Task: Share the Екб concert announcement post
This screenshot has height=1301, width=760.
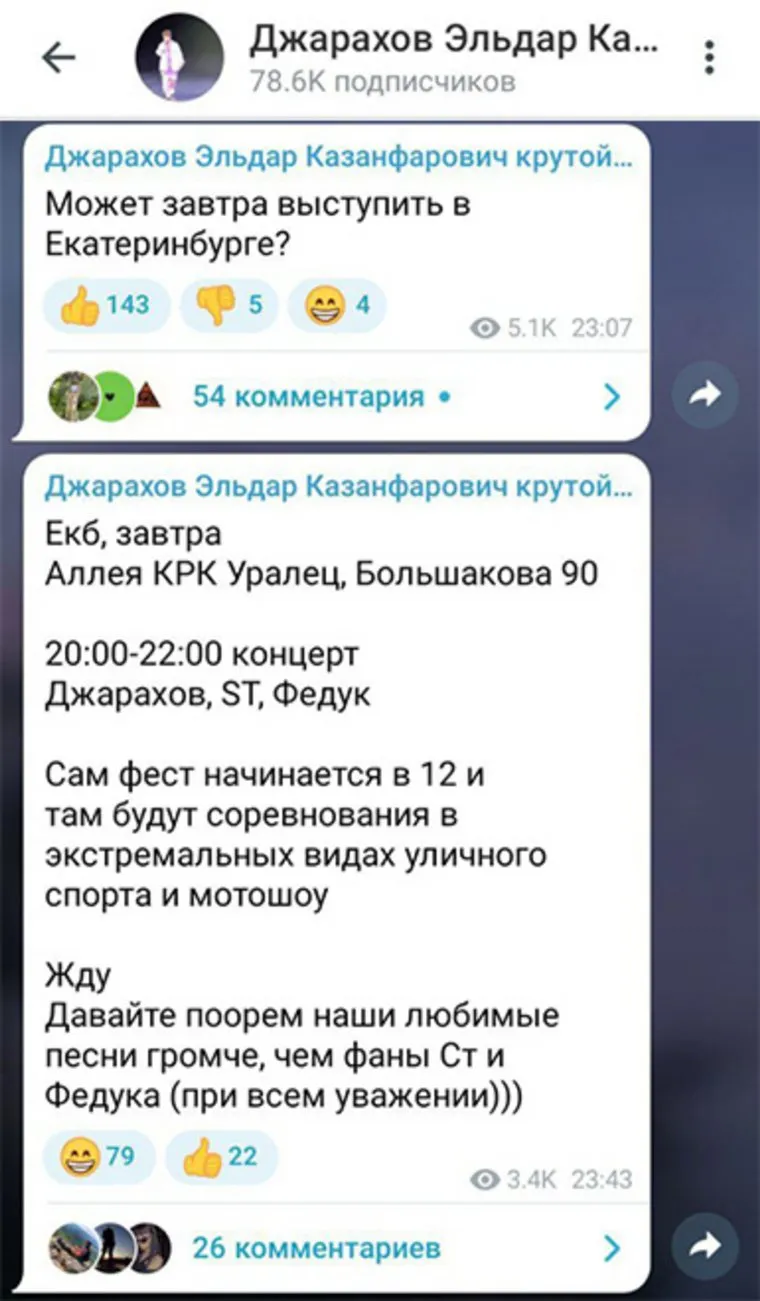Action: click(706, 1246)
